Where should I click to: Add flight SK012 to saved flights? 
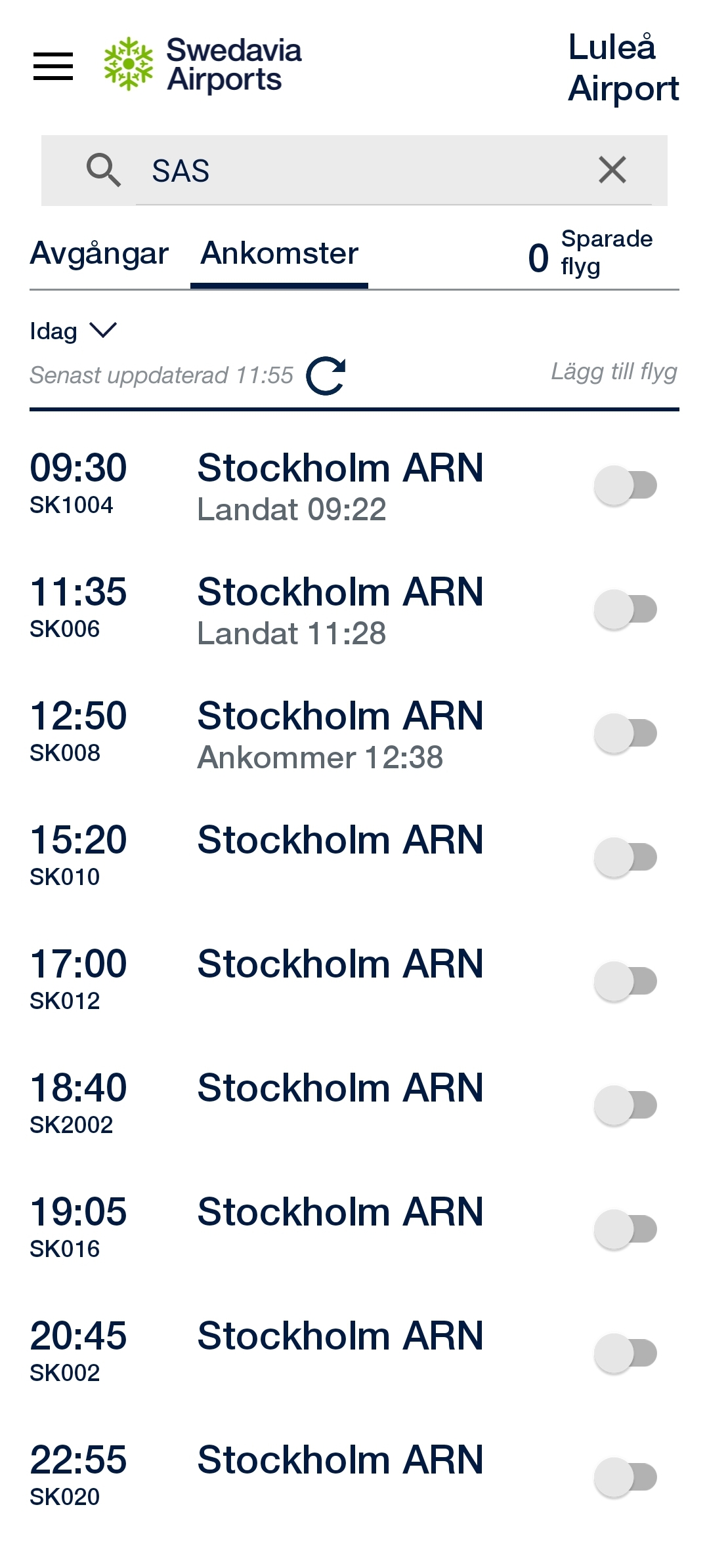coord(625,981)
